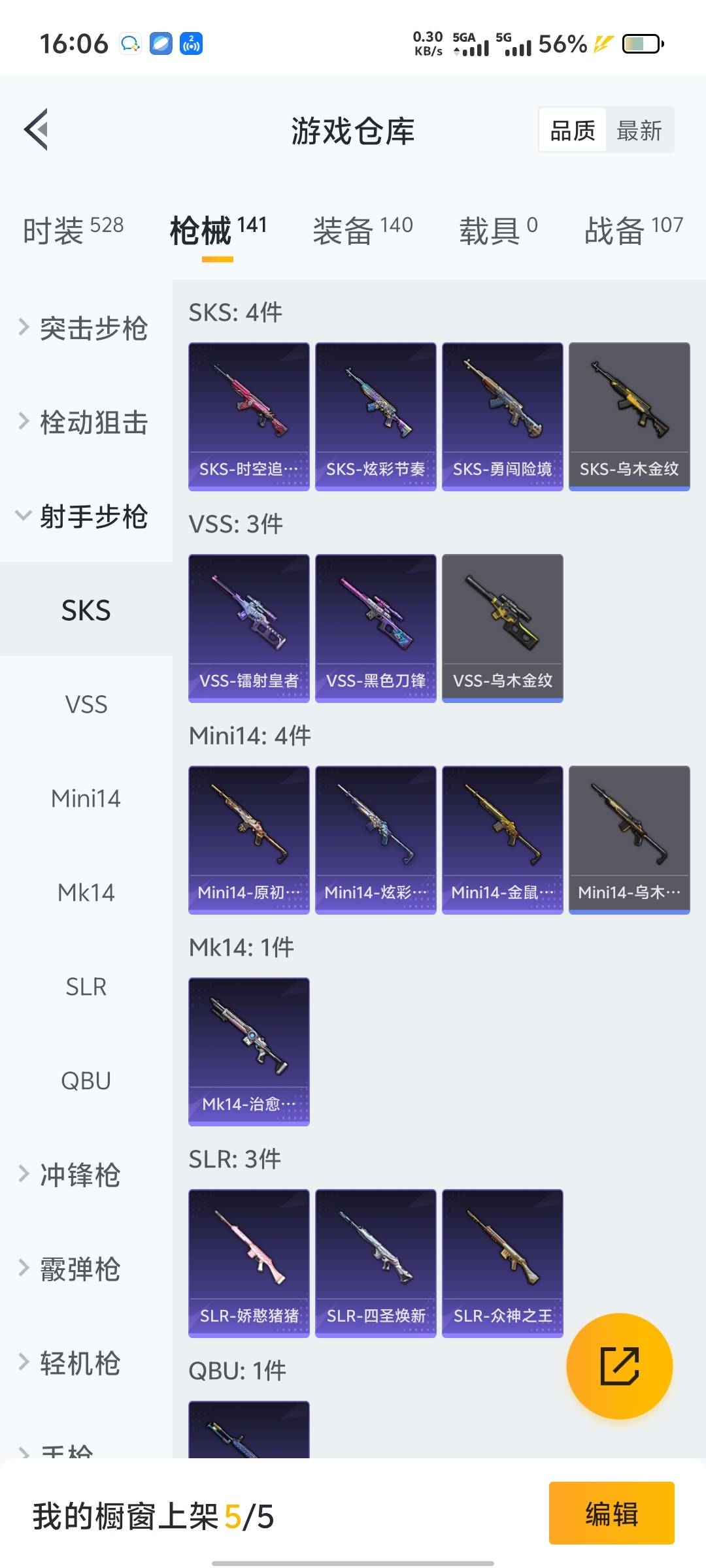Go back from the 游戏仓库 page
This screenshot has height=1568, width=706.
point(37,129)
